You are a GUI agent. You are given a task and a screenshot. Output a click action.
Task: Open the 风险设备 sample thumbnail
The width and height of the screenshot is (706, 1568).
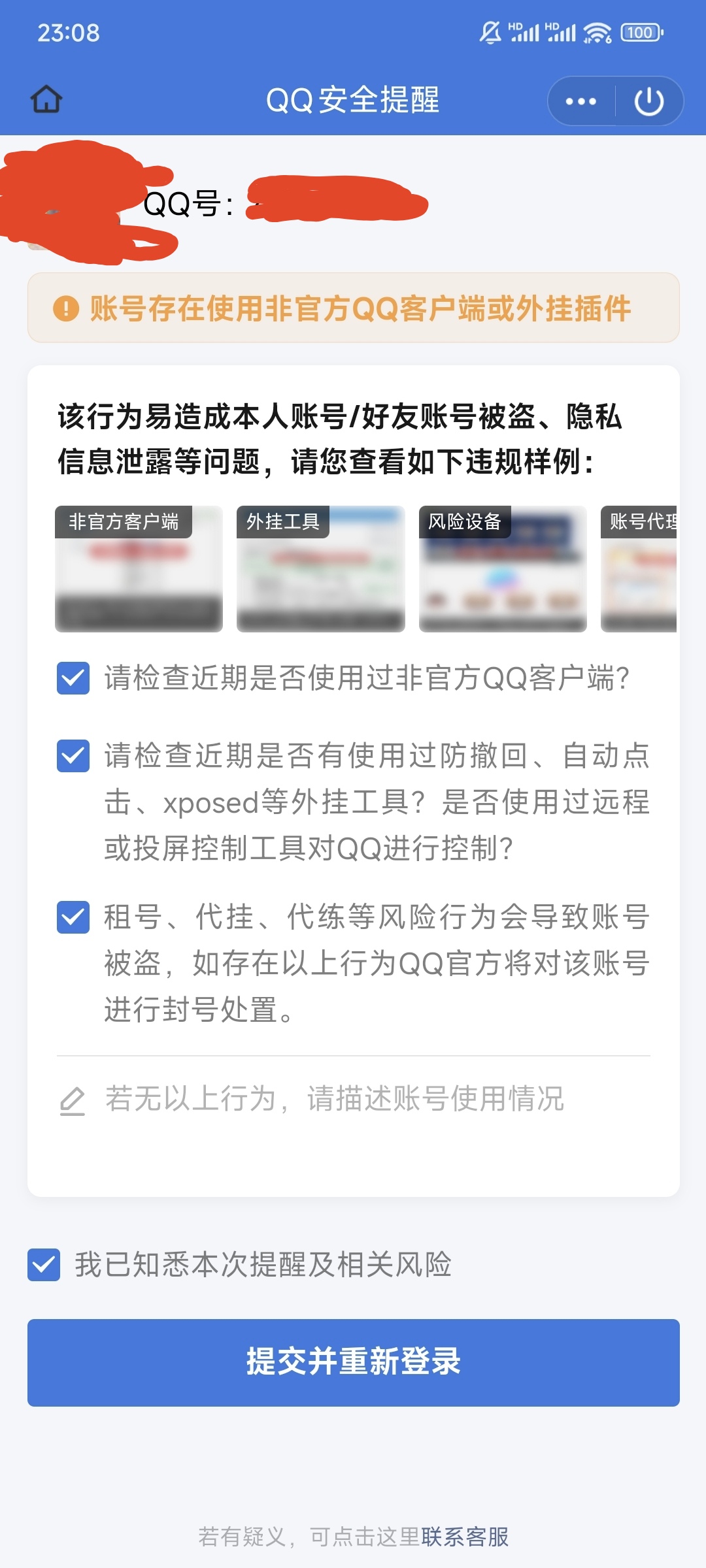503,569
